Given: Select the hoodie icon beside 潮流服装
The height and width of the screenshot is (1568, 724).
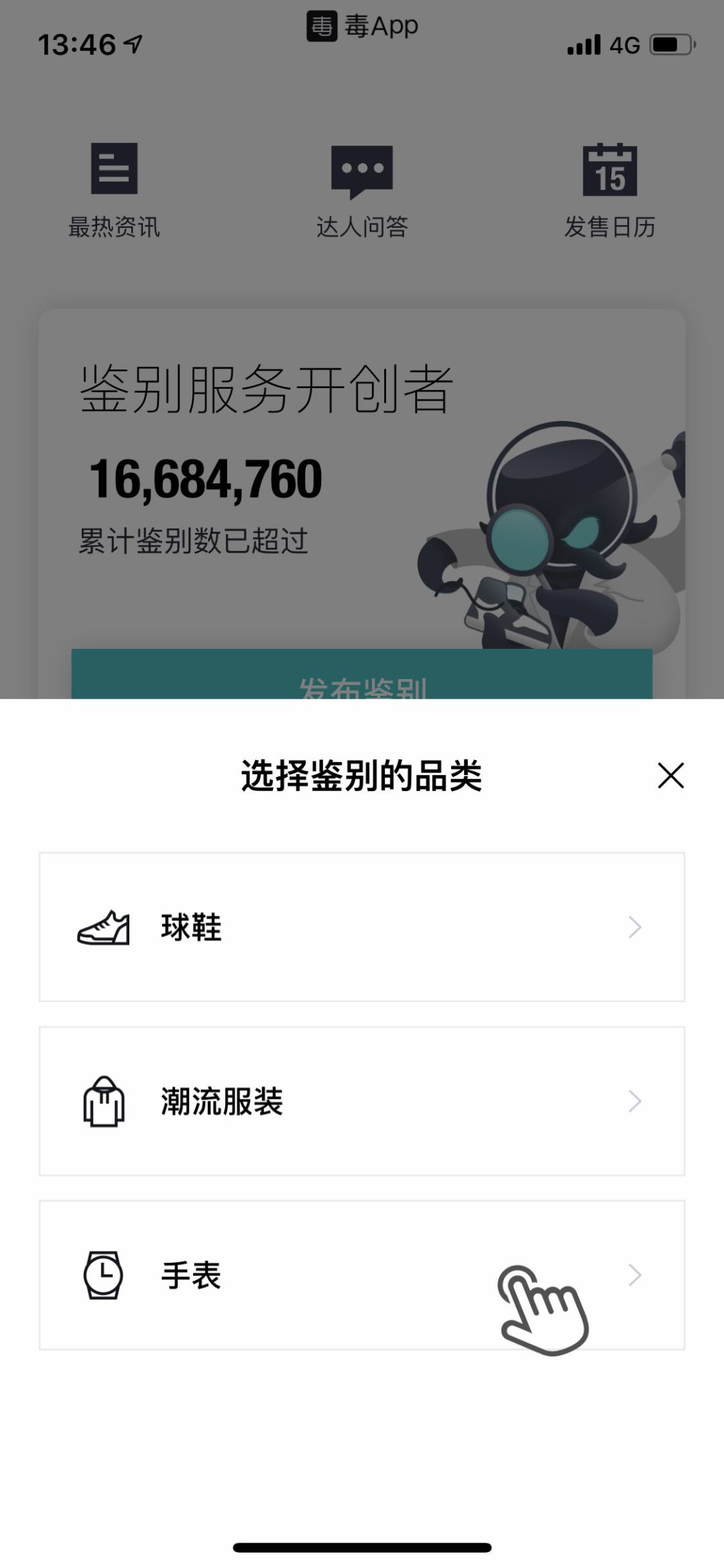Looking at the screenshot, I should (x=104, y=1099).
